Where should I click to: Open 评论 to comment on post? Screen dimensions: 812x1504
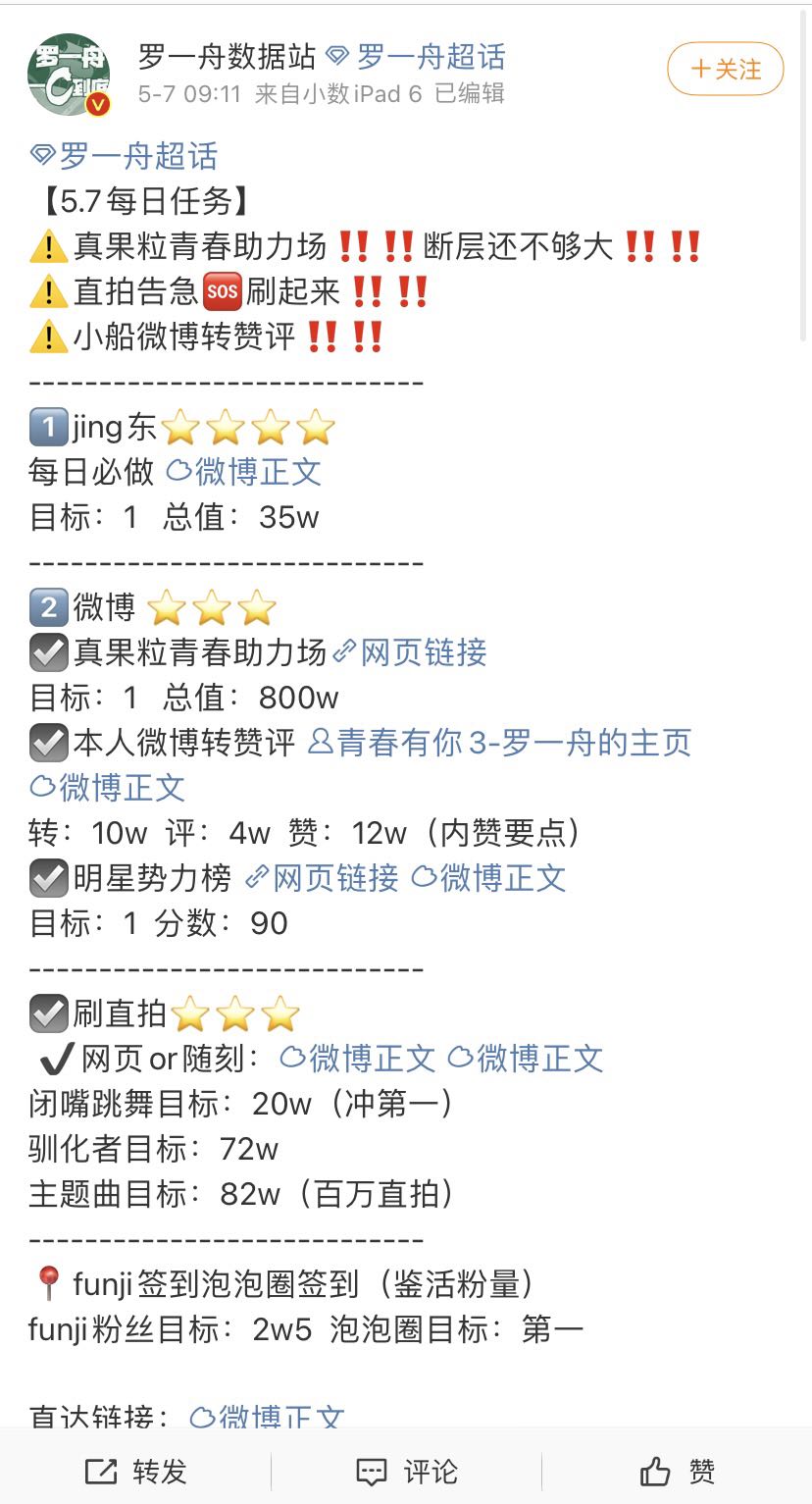406,1471
